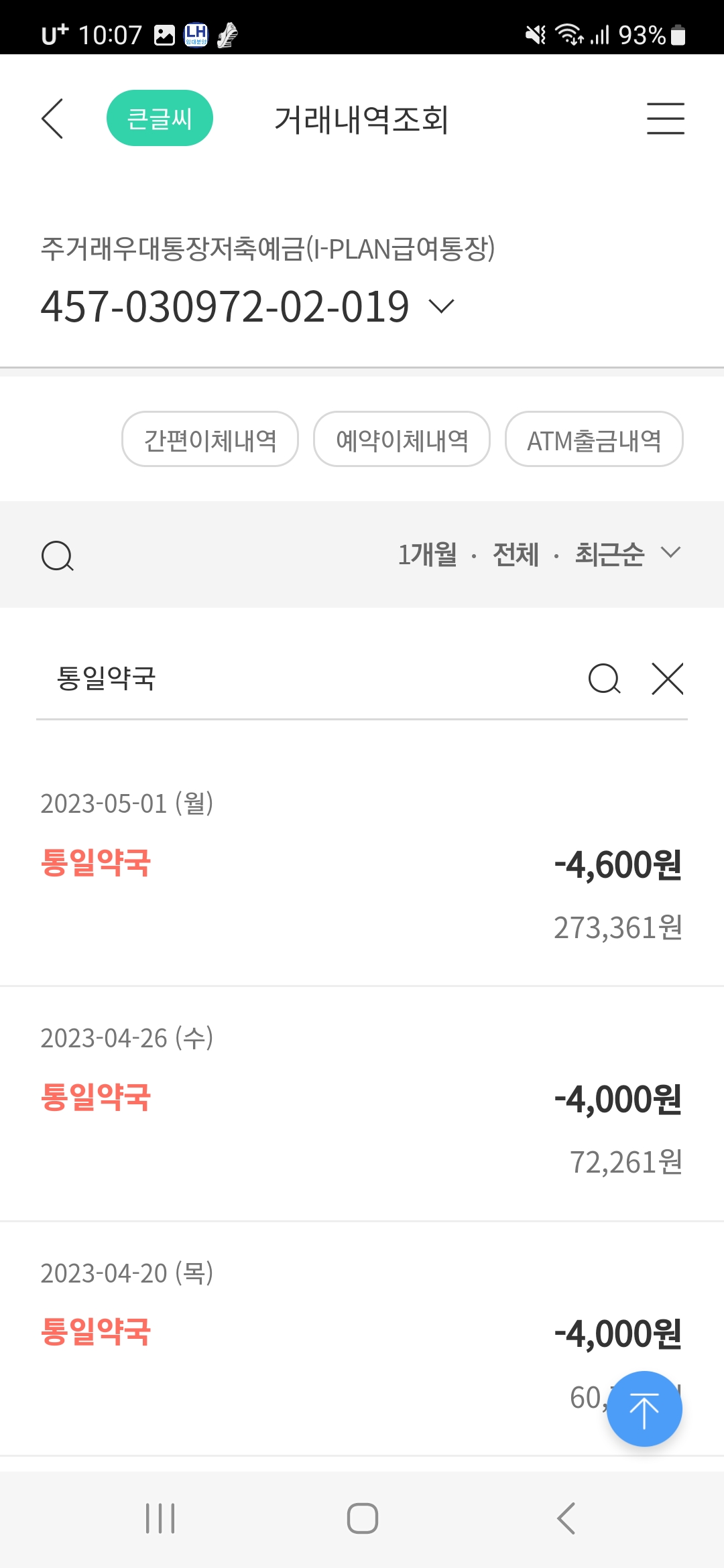The image size is (724, 1568).
Task: Open the 2023-04-26 통일약국 transaction
Action: pos(362,1103)
